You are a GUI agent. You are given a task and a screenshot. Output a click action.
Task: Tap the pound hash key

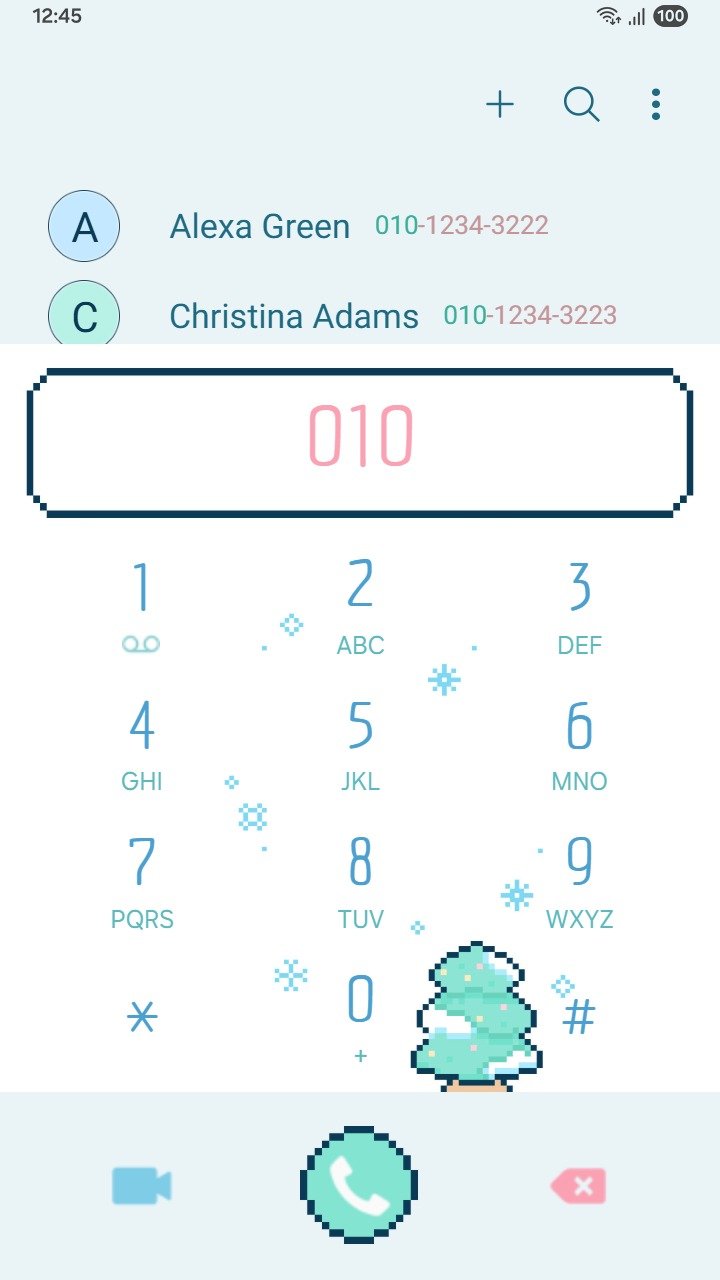[x=579, y=1018]
